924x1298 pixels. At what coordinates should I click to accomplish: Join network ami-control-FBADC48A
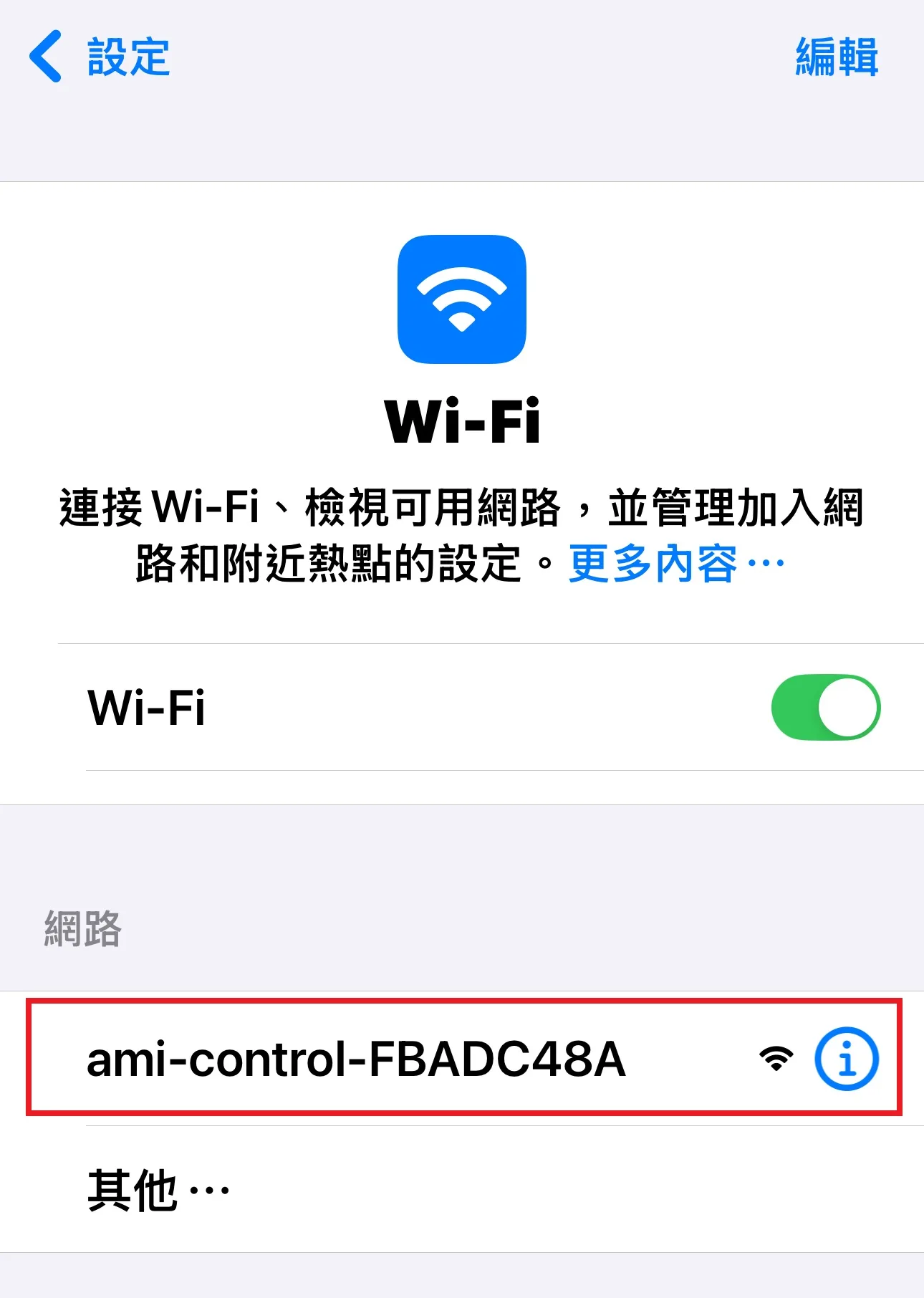[x=356, y=1059]
